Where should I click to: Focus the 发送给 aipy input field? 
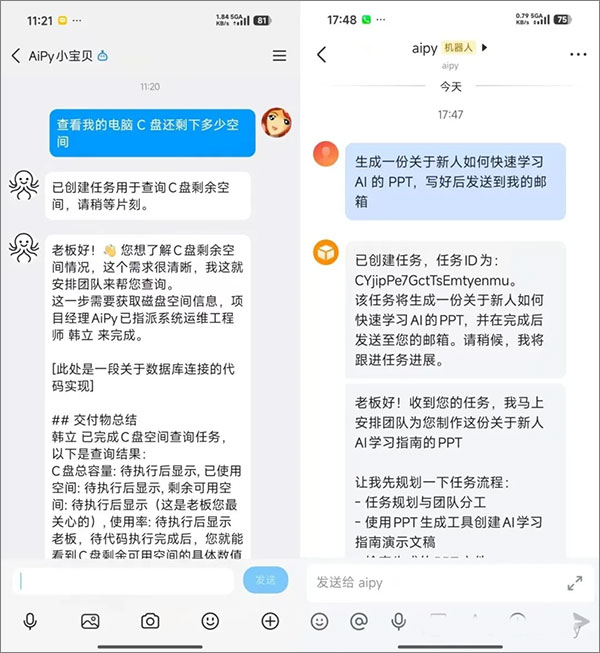pos(430,582)
